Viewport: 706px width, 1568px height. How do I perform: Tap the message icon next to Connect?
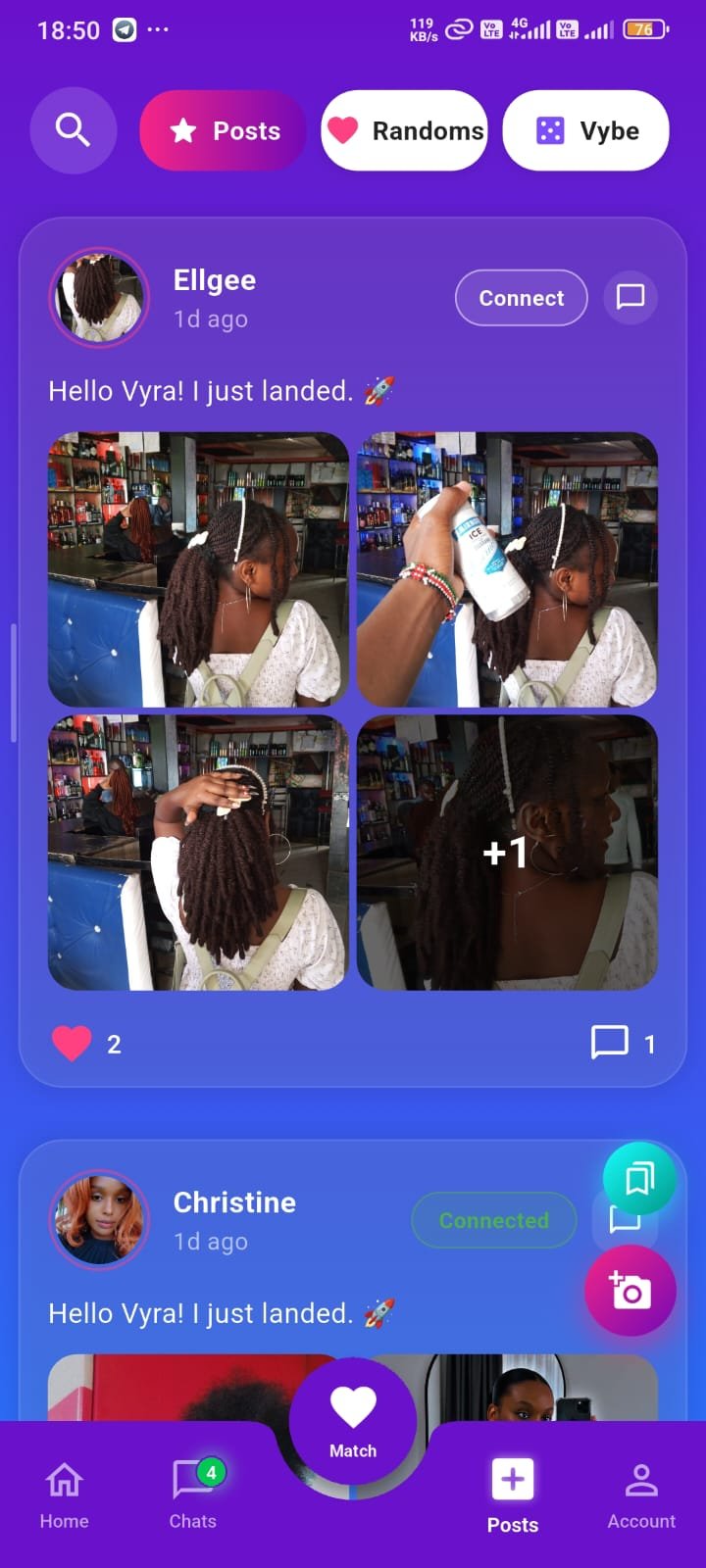(630, 297)
